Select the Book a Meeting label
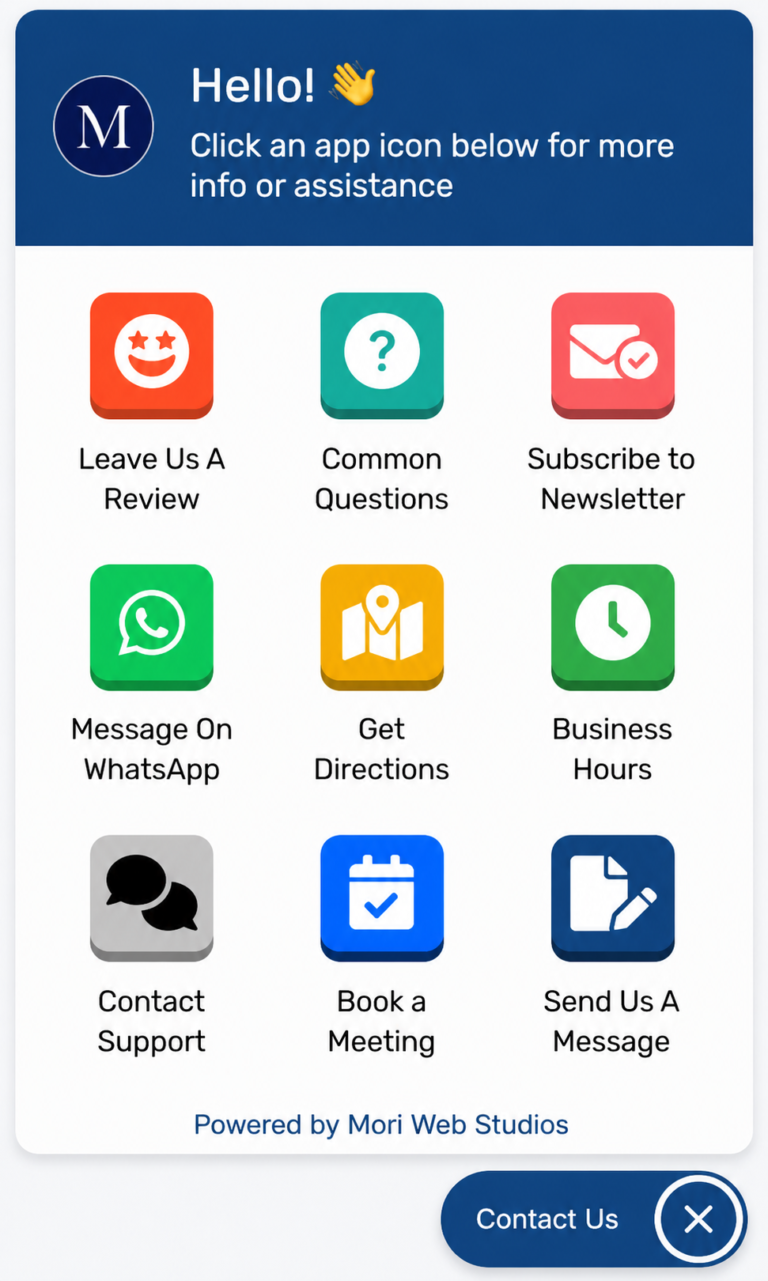Screen dimensions: 768x1281 (x=381, y=1020)
